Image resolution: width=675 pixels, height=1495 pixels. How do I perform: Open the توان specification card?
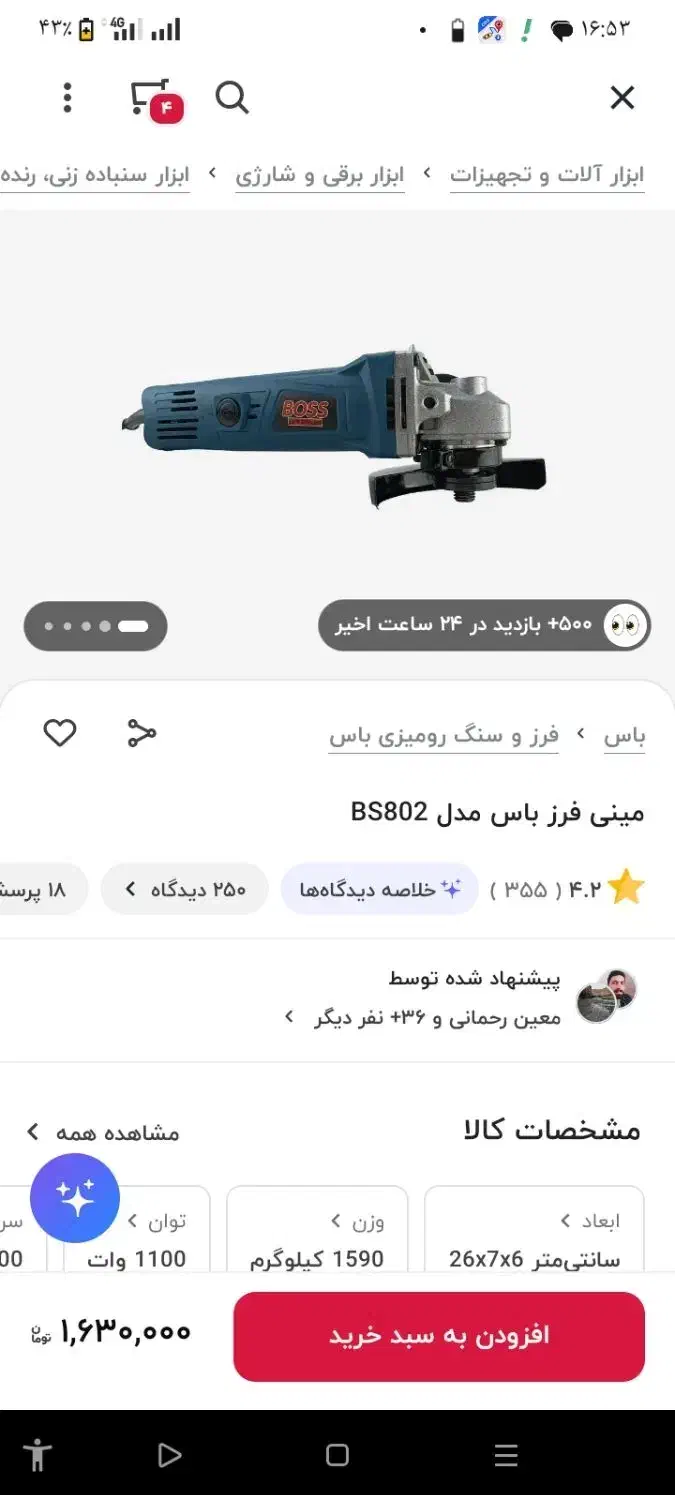138,1231
